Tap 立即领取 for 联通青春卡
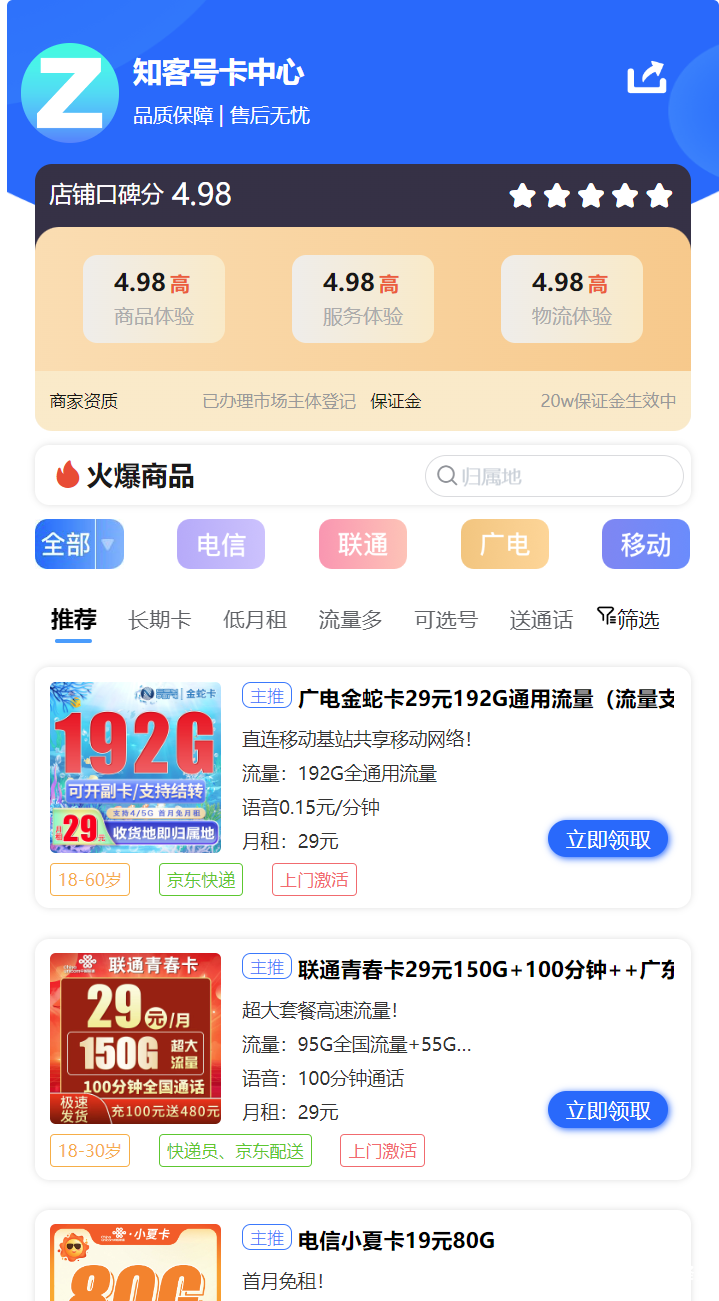719x1301 pixels. (608, 1110)
